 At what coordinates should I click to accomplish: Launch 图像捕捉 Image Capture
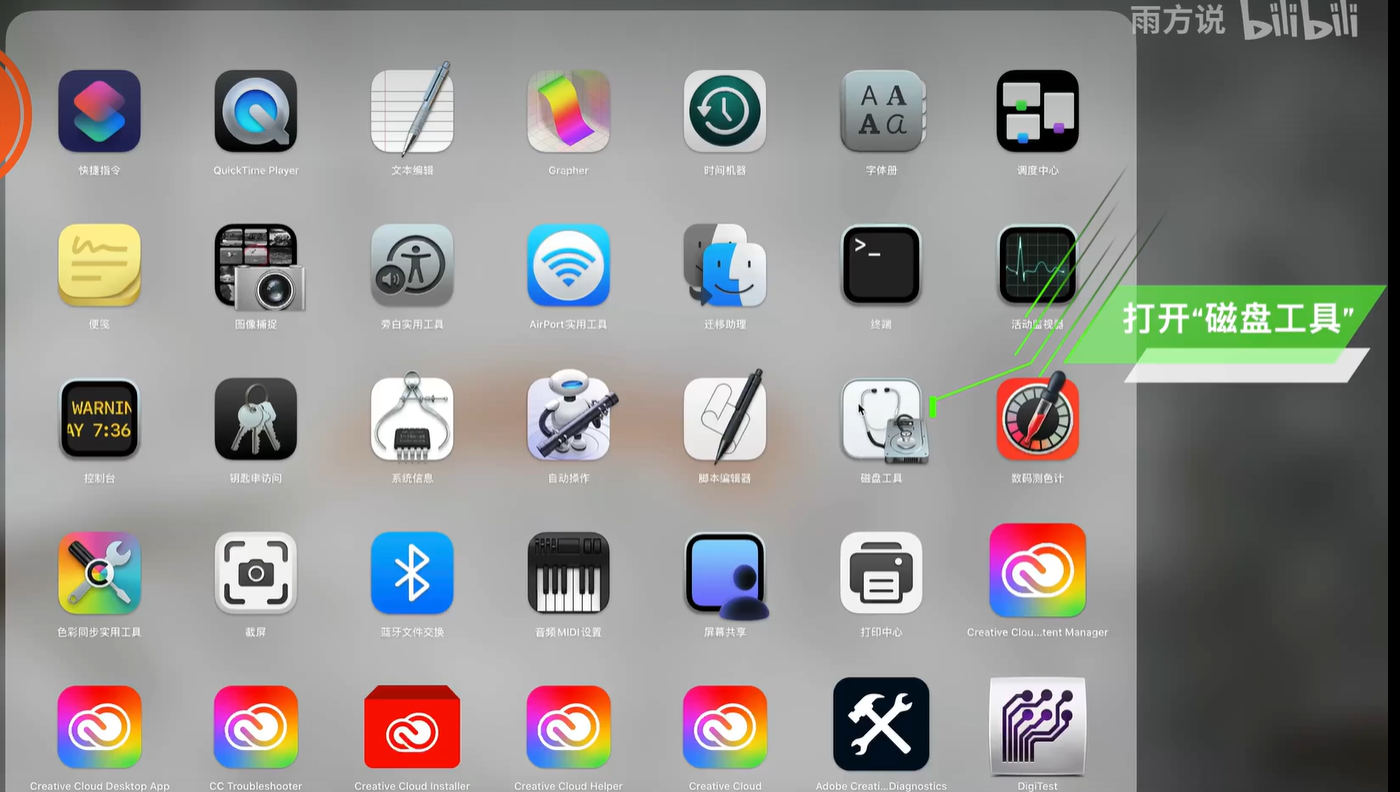pyautogui.click(x=256, y=265)
